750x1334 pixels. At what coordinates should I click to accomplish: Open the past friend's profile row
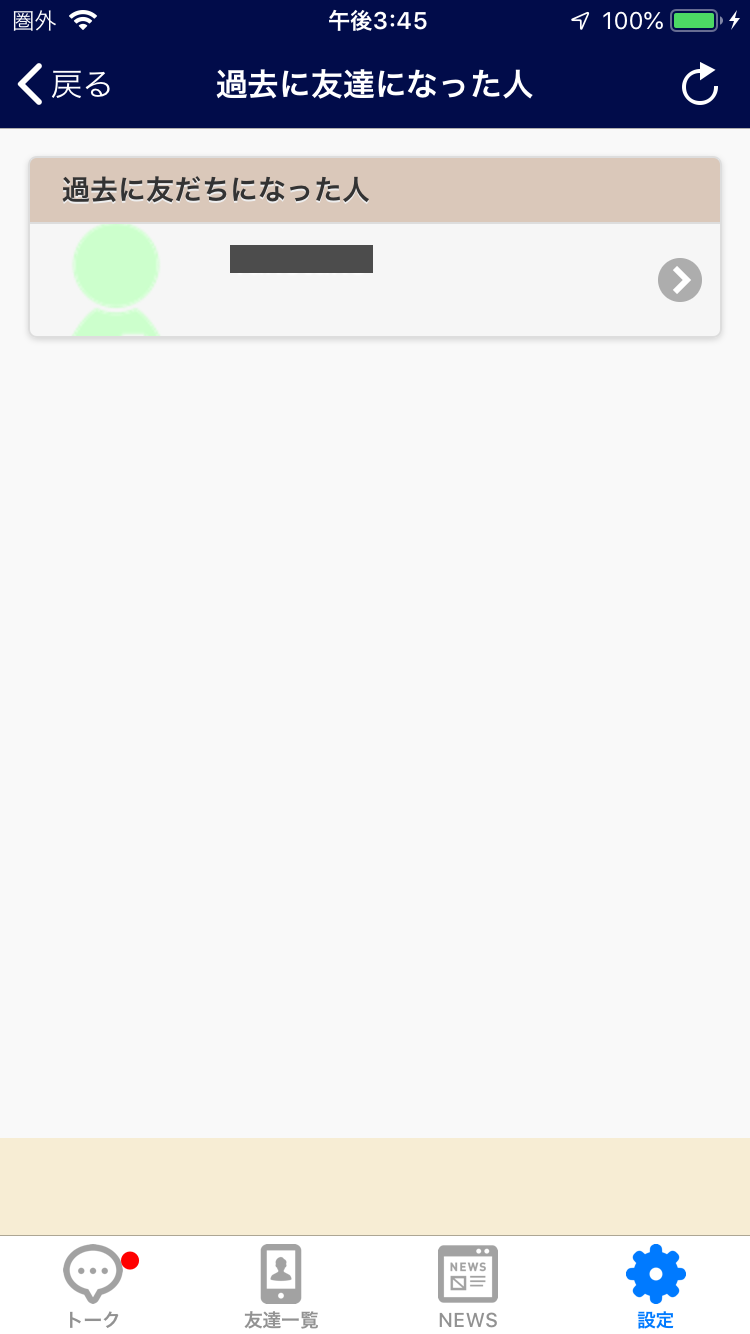(375, 280)
